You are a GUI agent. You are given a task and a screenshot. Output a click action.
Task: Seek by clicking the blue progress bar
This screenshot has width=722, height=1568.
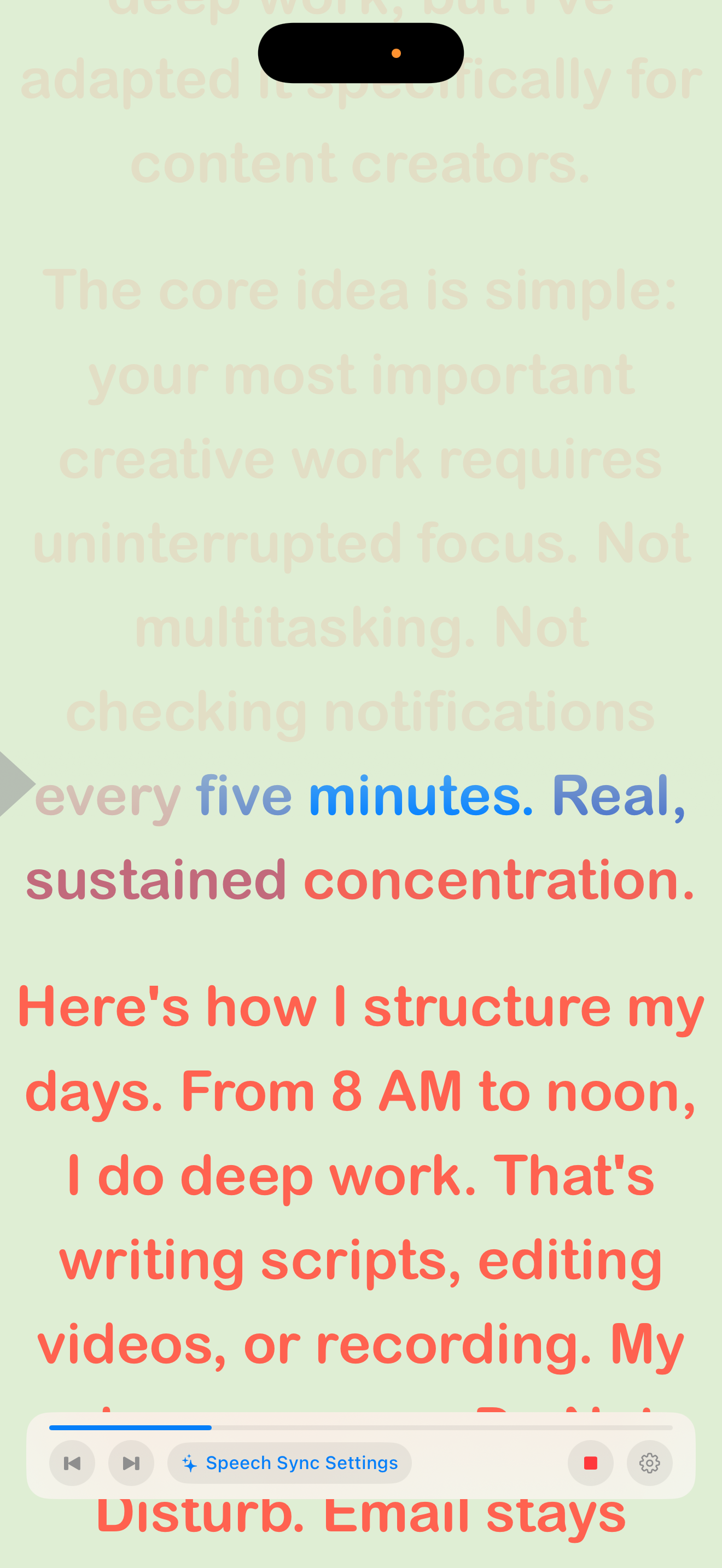[130, 1427]
